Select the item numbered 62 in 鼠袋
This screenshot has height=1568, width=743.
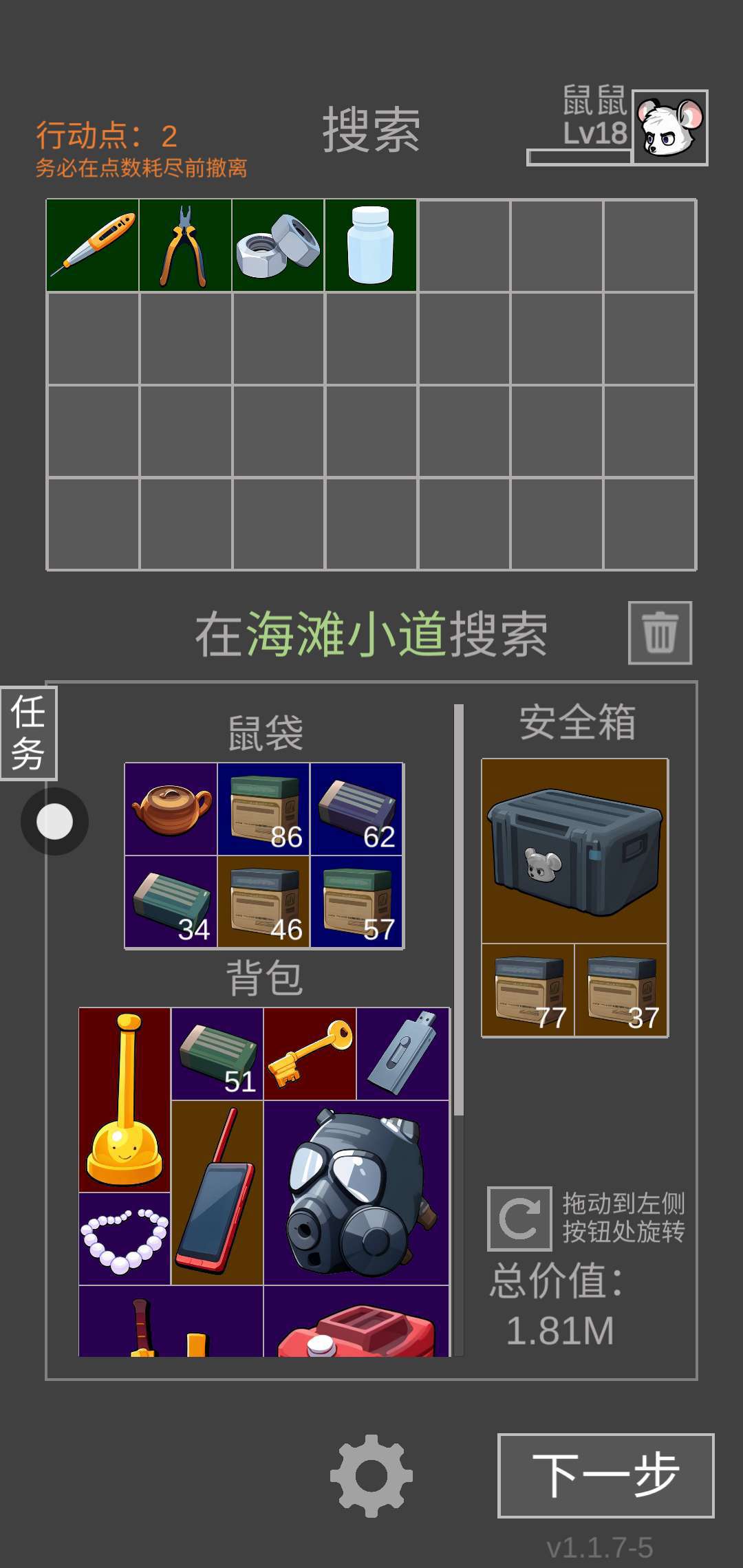click(356, 809)
